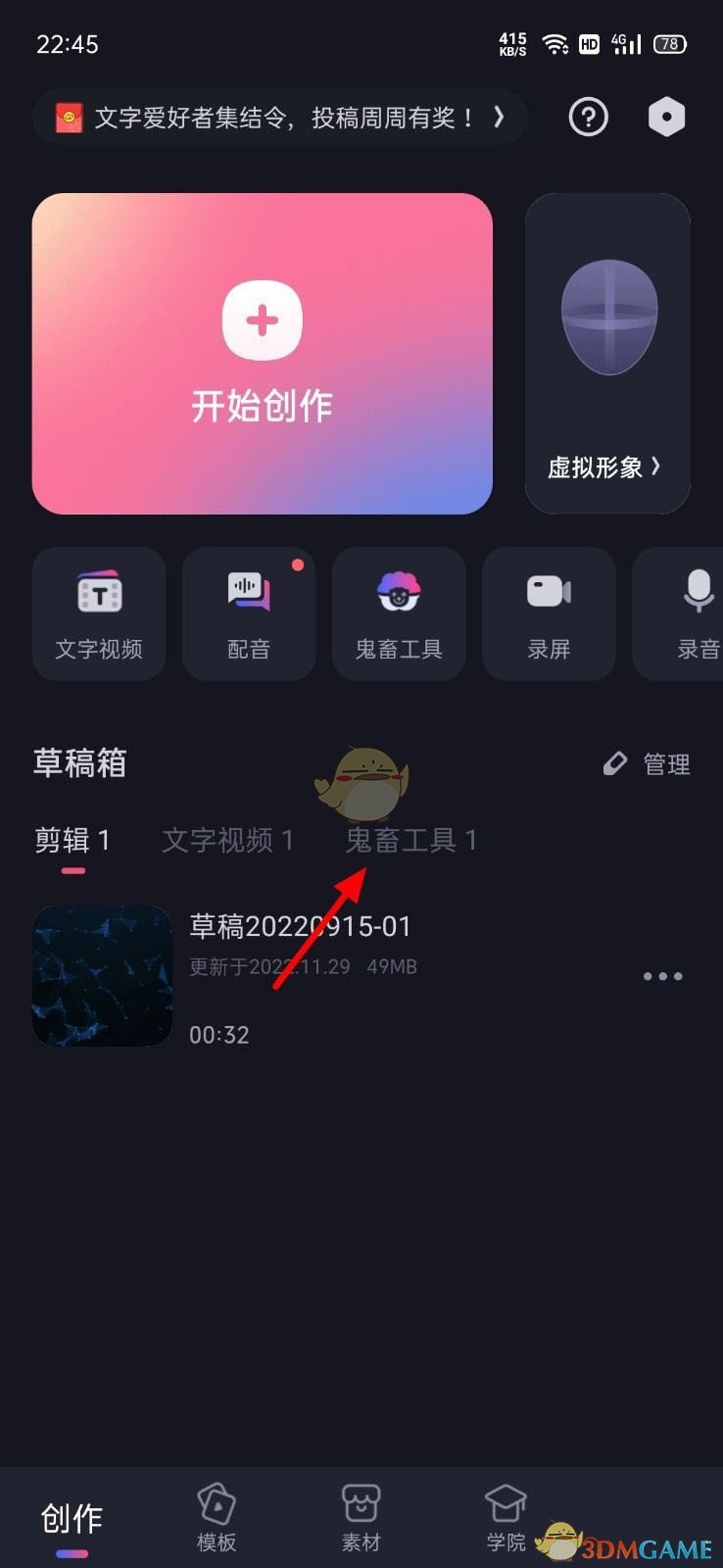The width and height of the screenshot is (723, 1568).
Task: Open the 文字视频 tool
Action: (99, 614)
